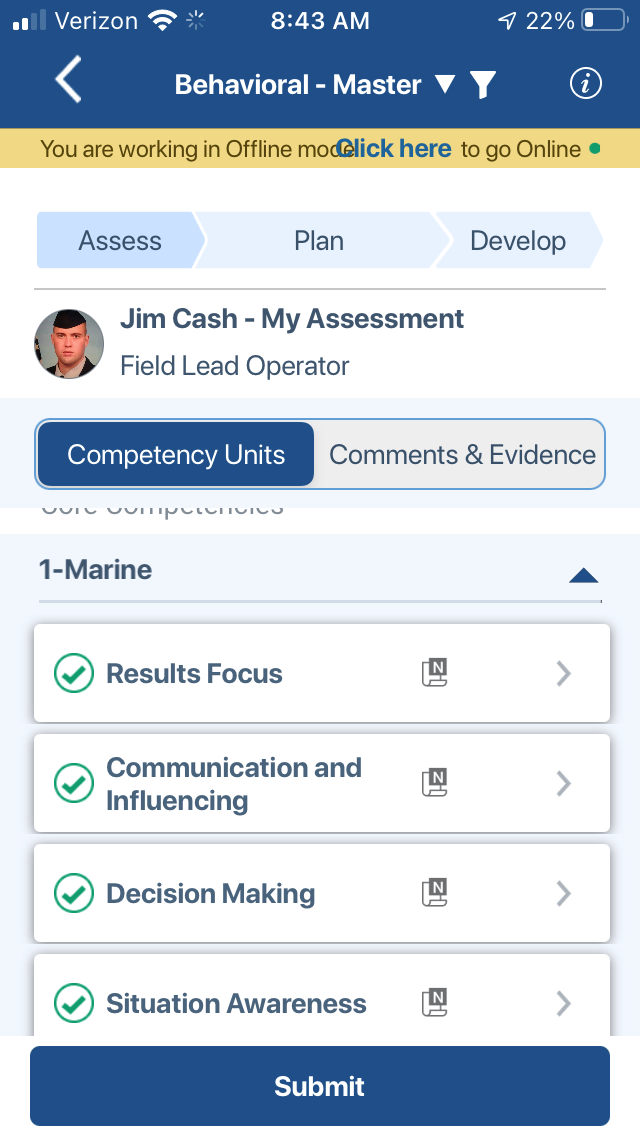Collapse the 1-Marine section
The height and width of the screenshot is (1136, 640).
[583, 576]
